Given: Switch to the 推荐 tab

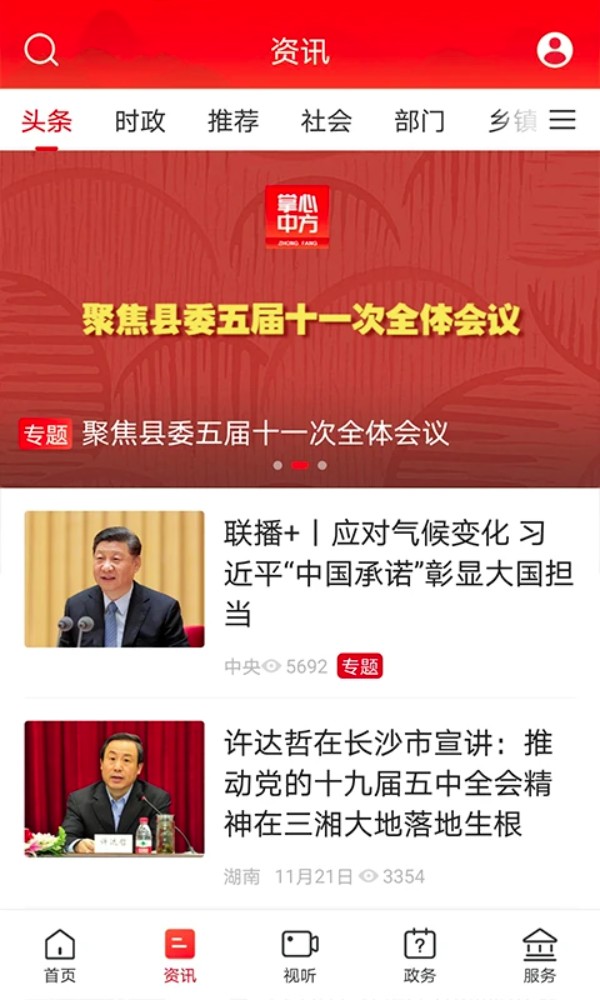Looking at the screenshot, I should (233, 122).
